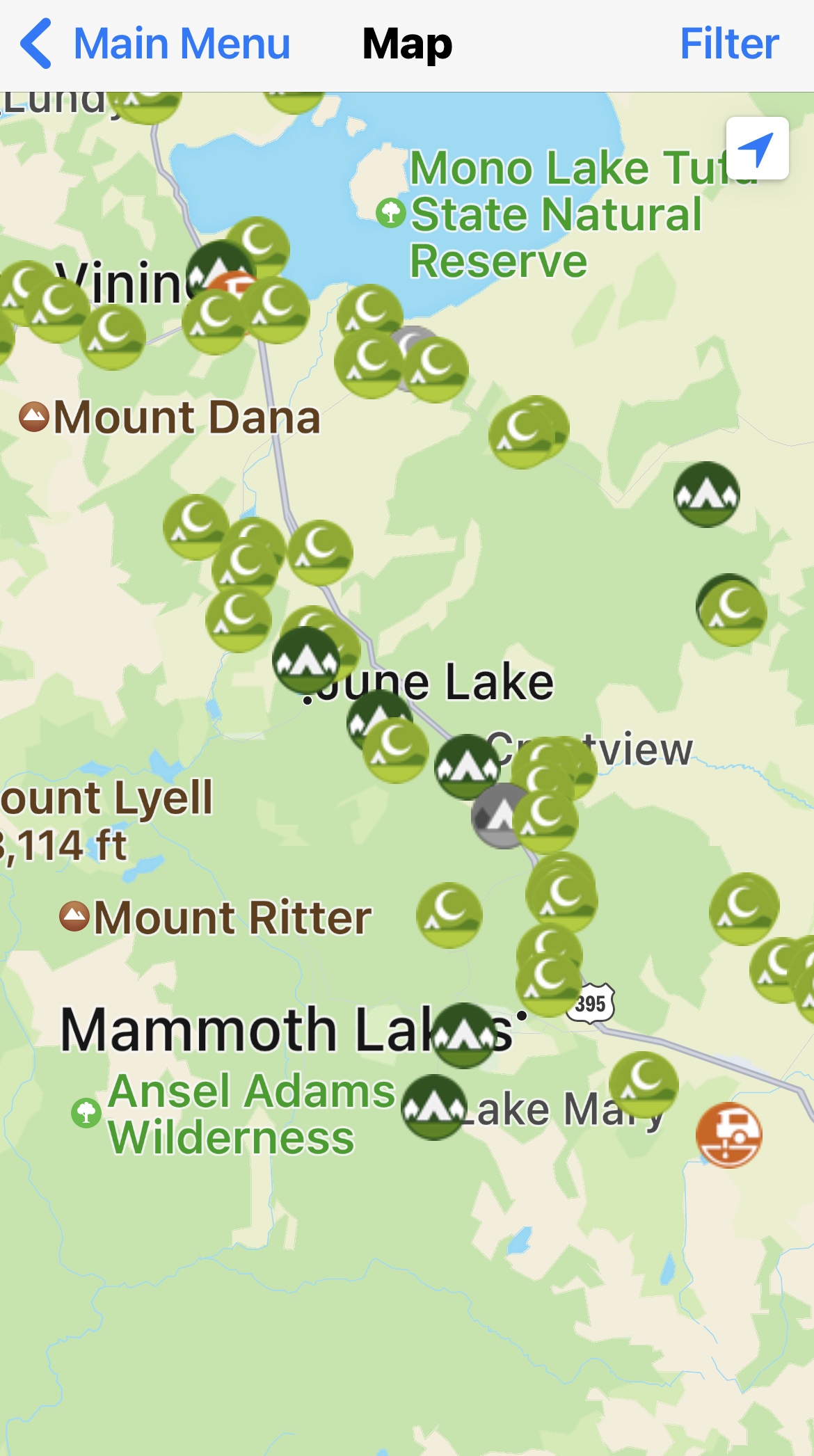Image resolution: width=814 pixels, height=1456 pixels.
Task: Tap the Mono Lake Tufa State Reserve icon
Action: (x=390, y=213)
